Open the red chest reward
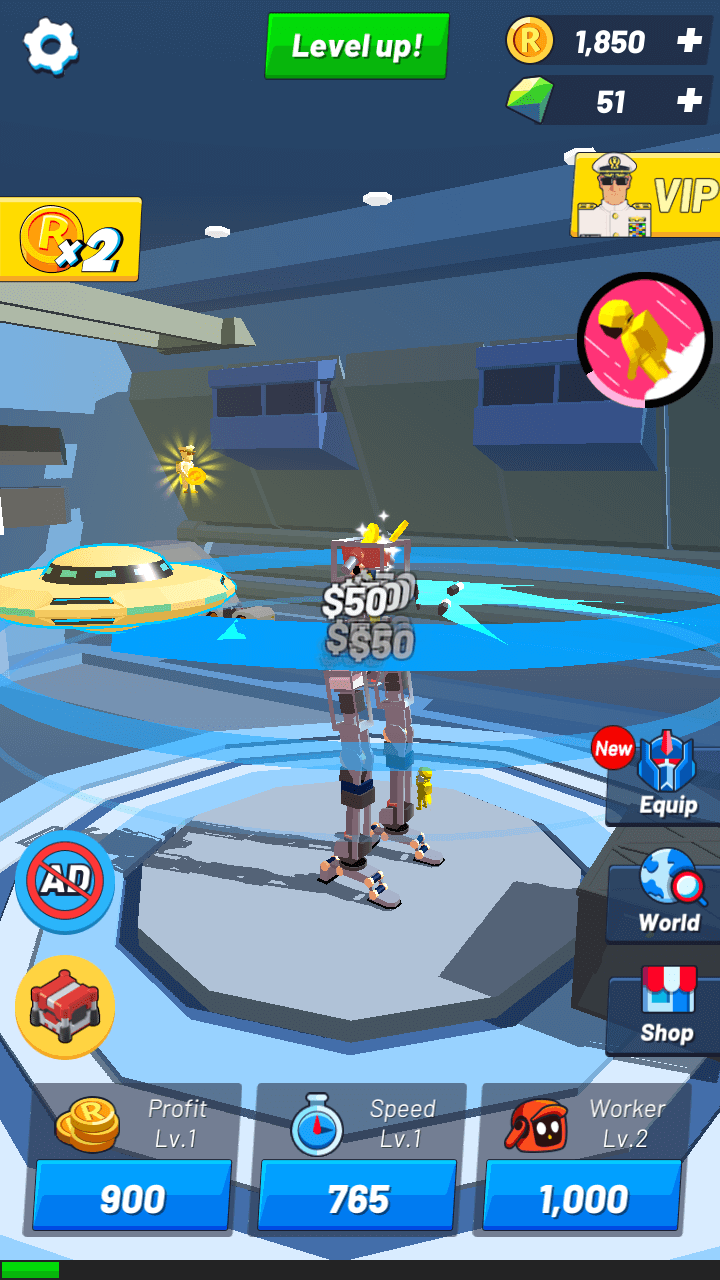Viewport: 720px width, 1280px height. (x=65, y=1006)
